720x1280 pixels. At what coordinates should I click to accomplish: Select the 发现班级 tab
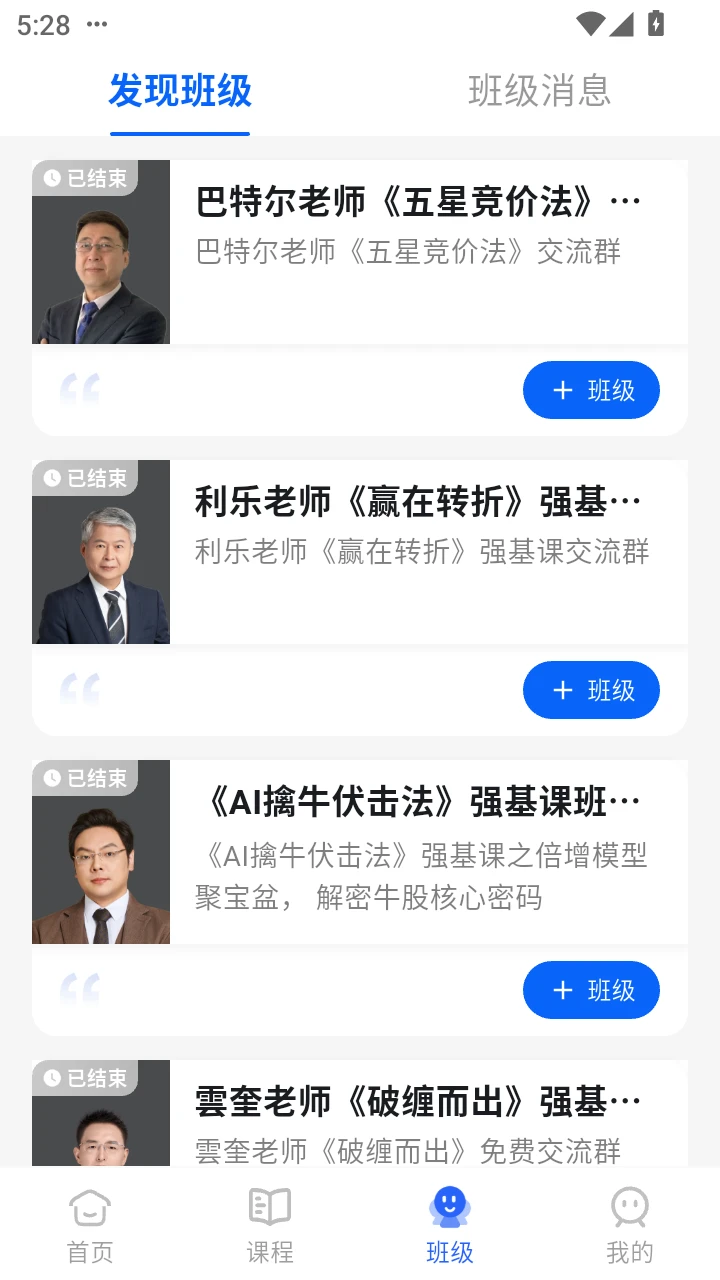click(x=180, y=91)
